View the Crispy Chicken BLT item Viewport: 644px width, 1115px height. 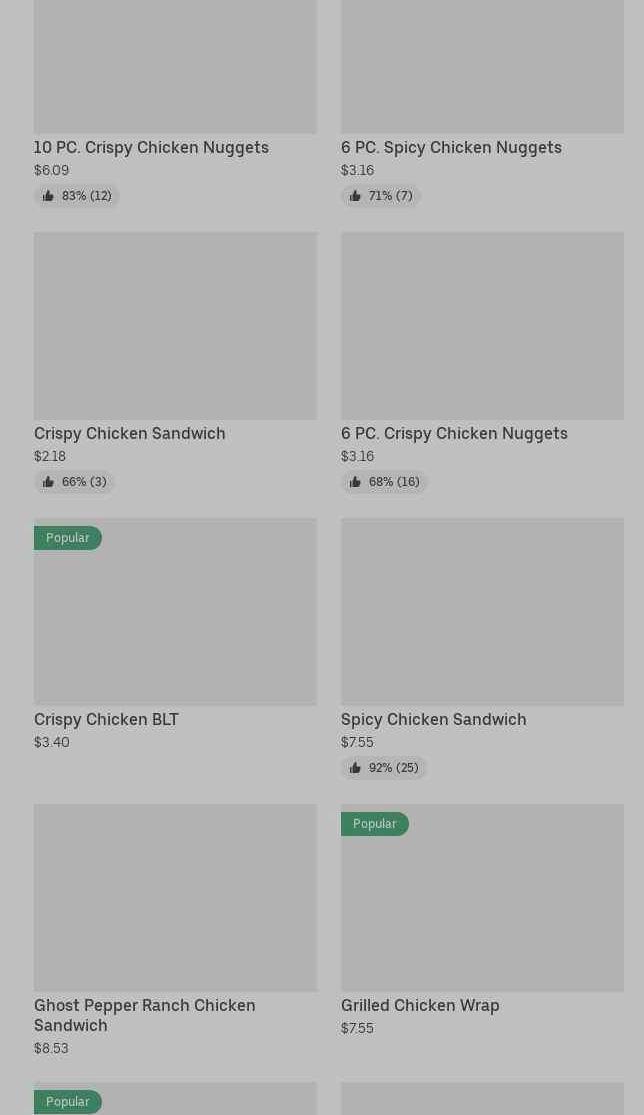click(175, 634)
